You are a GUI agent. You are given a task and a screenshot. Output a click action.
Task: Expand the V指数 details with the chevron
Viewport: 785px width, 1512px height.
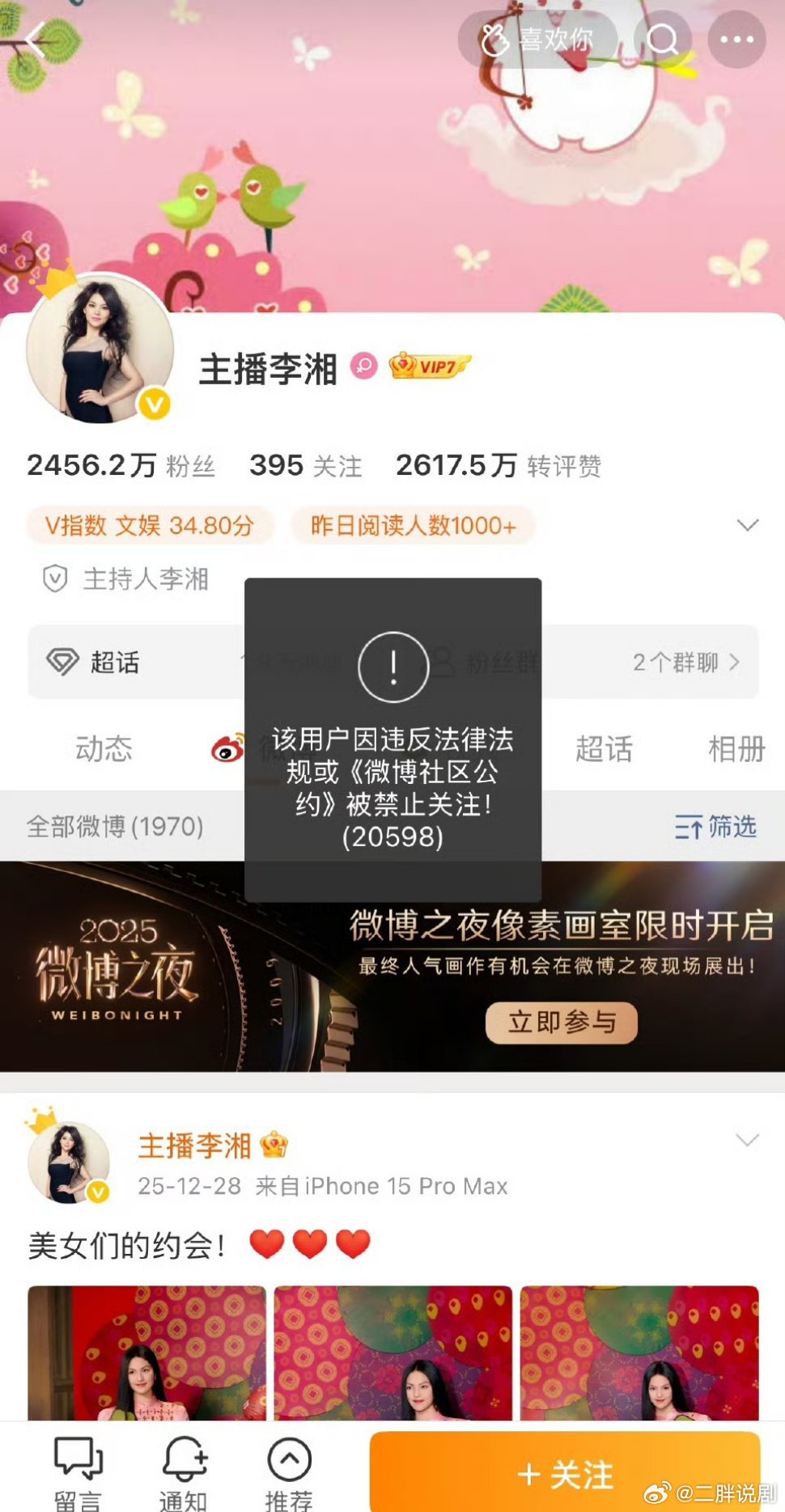[x=746, y=525]
